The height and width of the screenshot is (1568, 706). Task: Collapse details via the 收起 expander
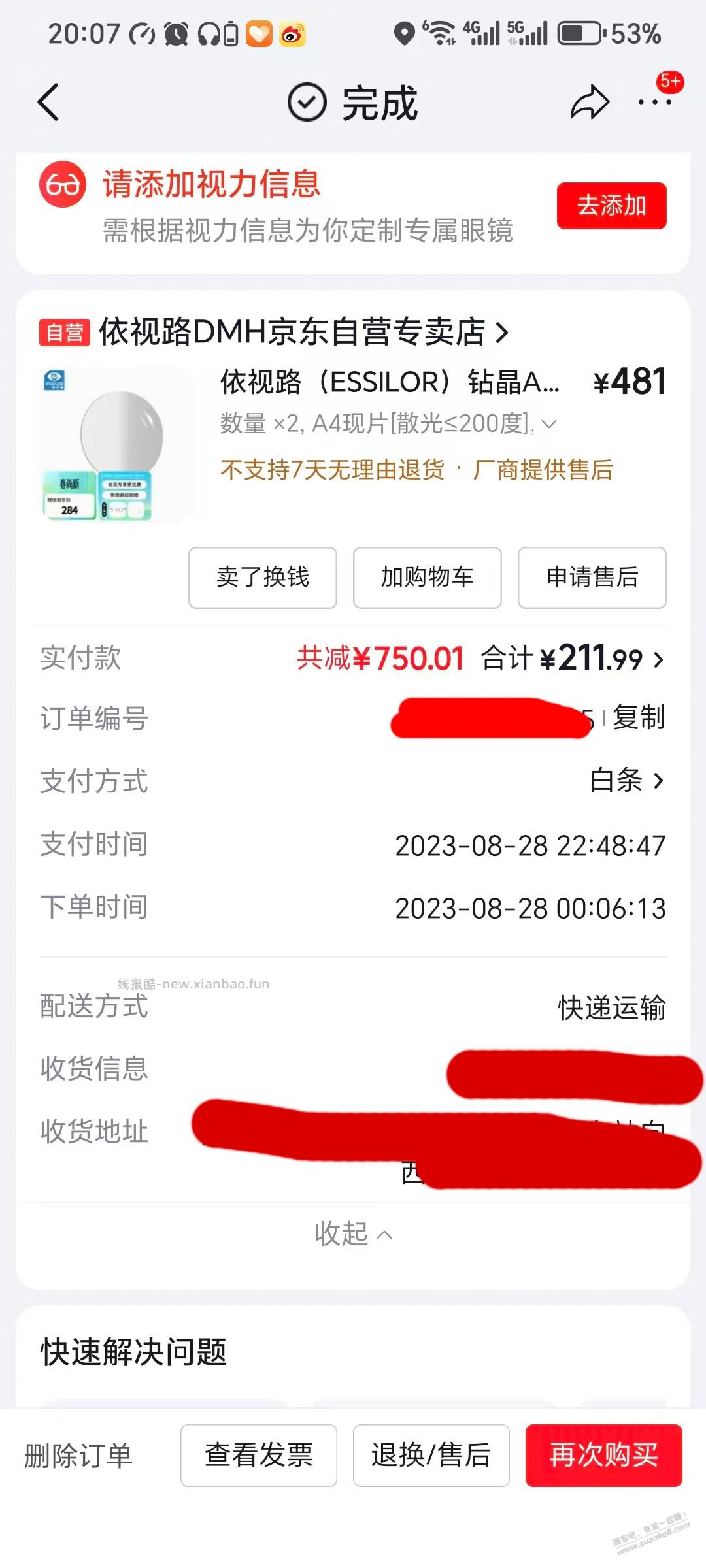click(x=353, y=1235)
